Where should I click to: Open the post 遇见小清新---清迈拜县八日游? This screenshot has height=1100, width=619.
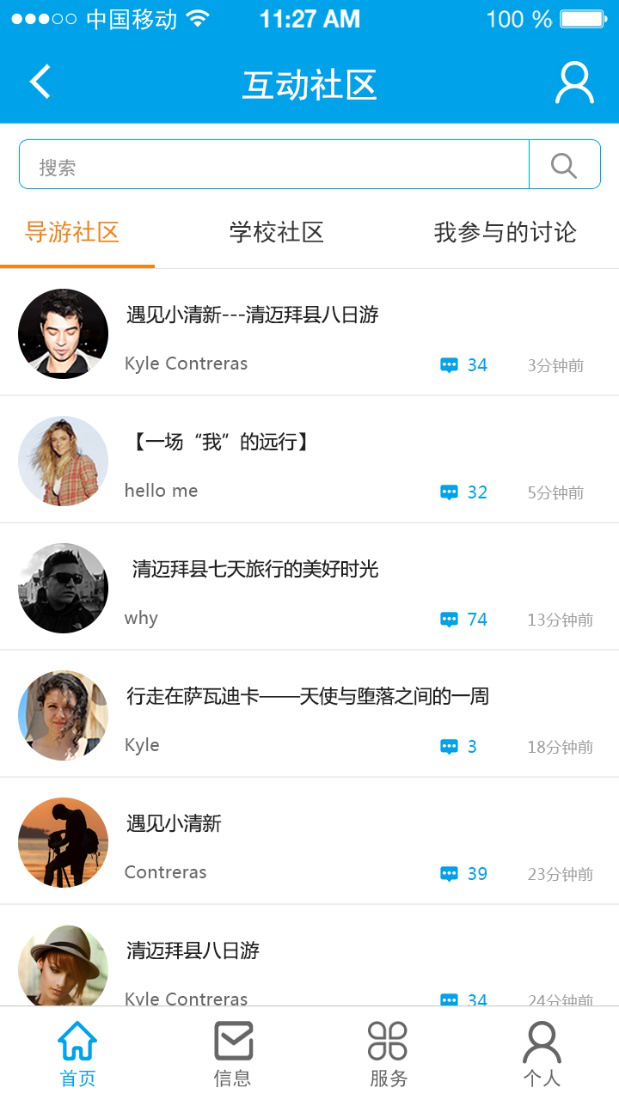[252, 315]
